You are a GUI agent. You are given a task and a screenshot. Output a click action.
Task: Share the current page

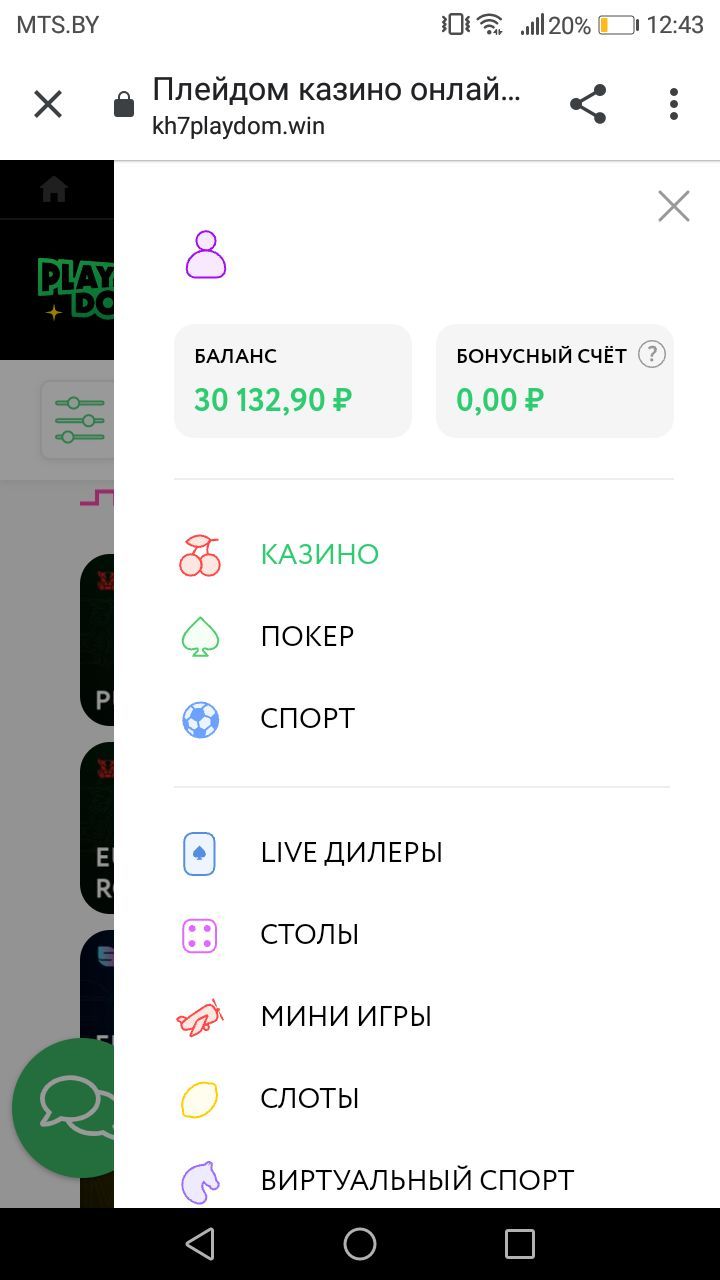[588, 104]
